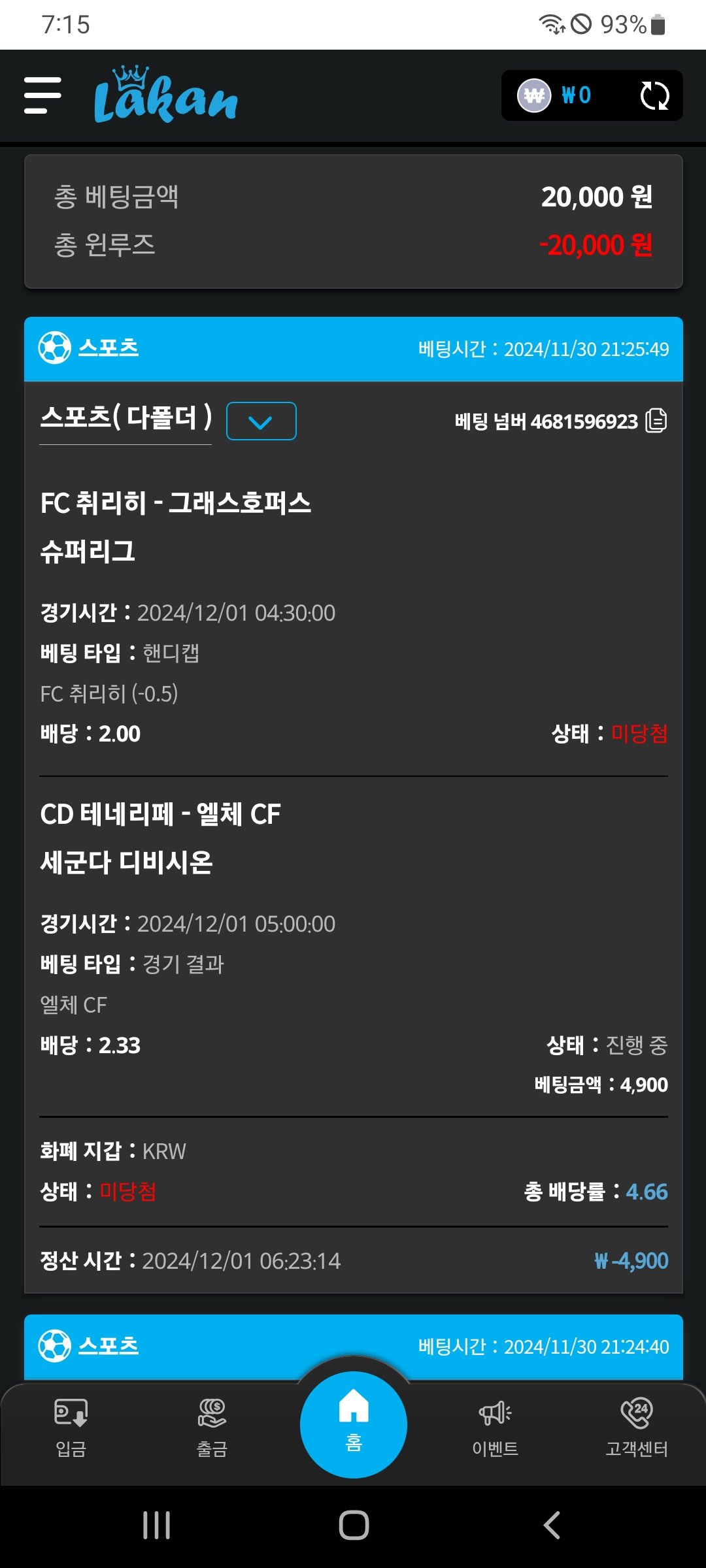Refresh the won balance
Screen dimensions: 706x1568
654,95
